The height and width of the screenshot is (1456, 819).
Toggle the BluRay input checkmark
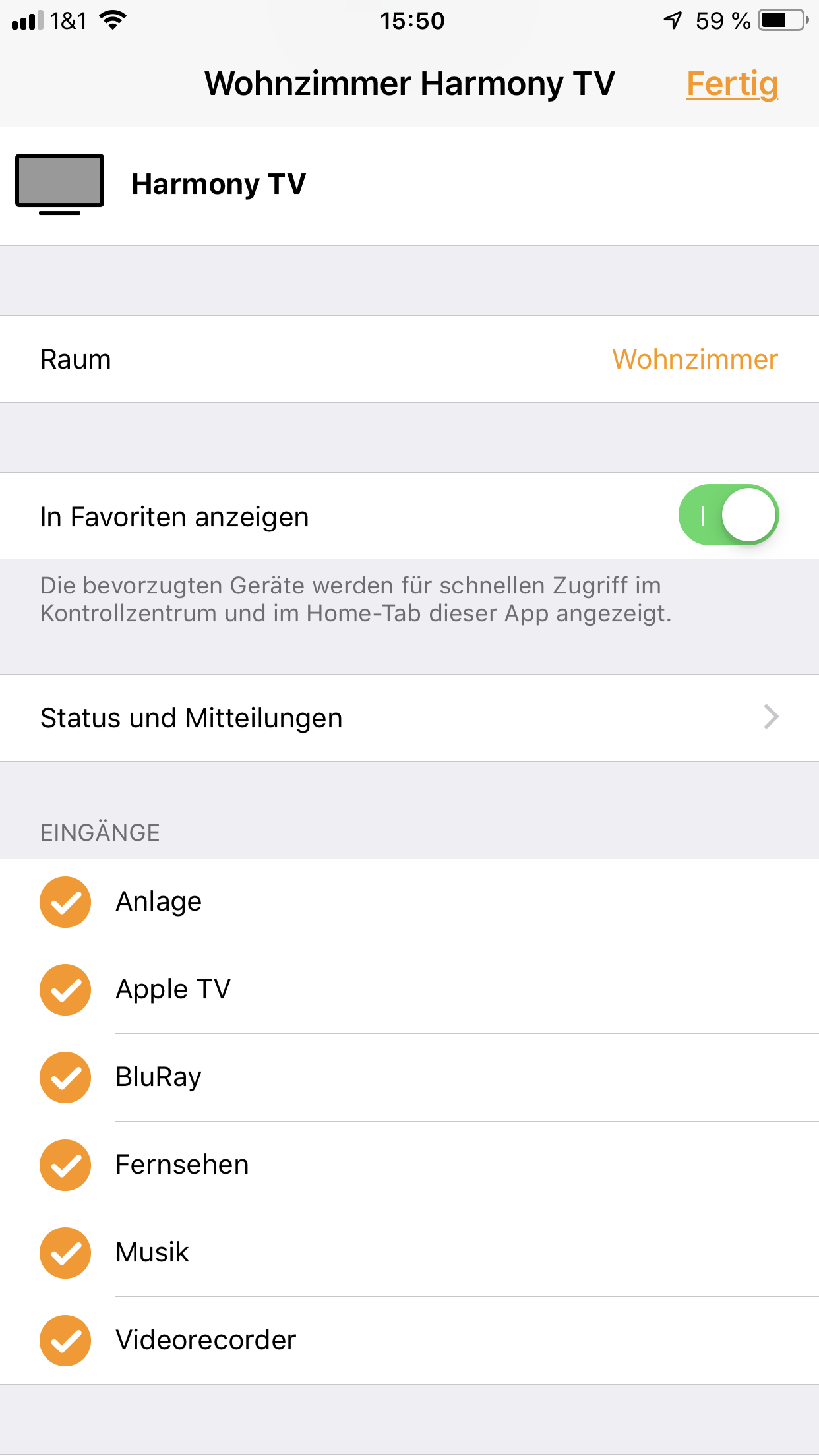65,1077
